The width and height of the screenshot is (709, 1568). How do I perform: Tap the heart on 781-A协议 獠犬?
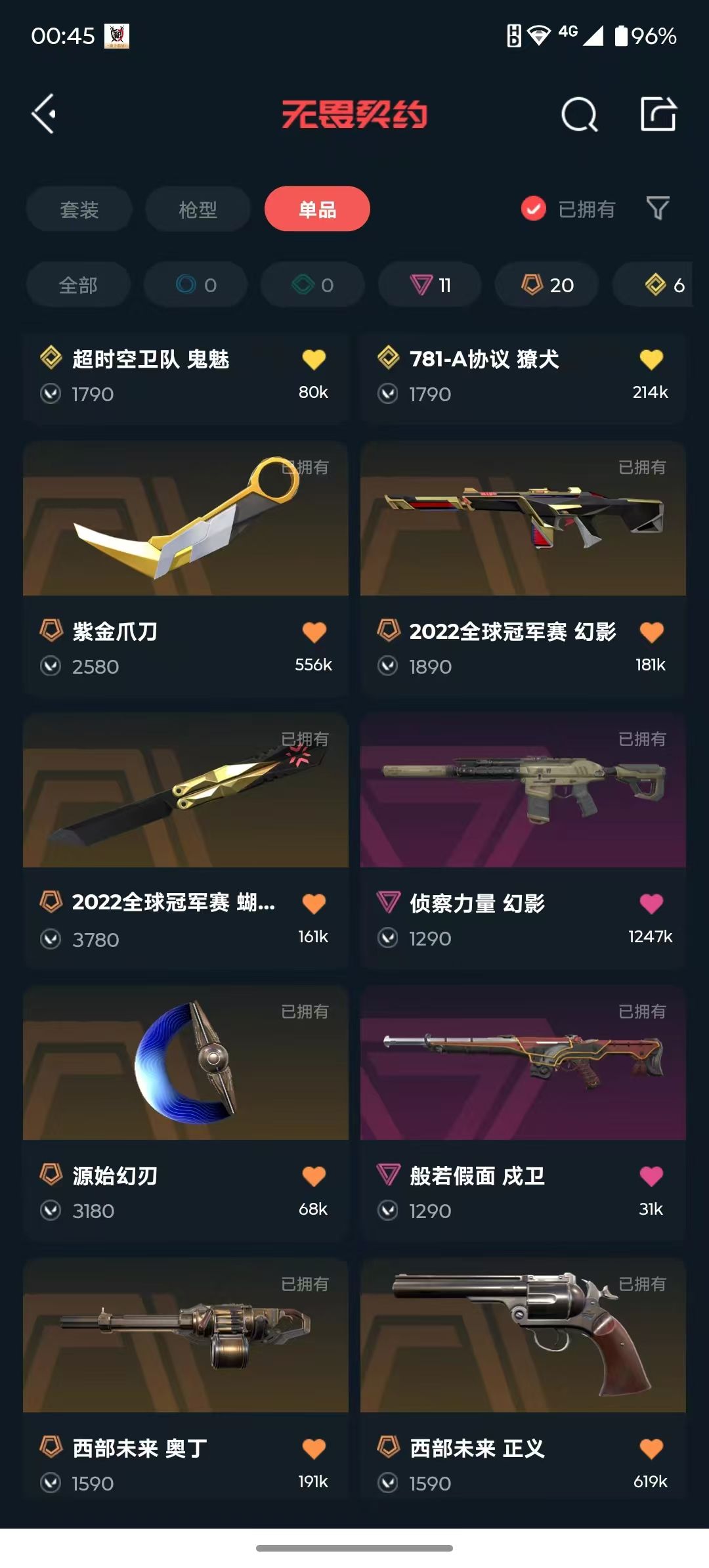pos(651,359)
